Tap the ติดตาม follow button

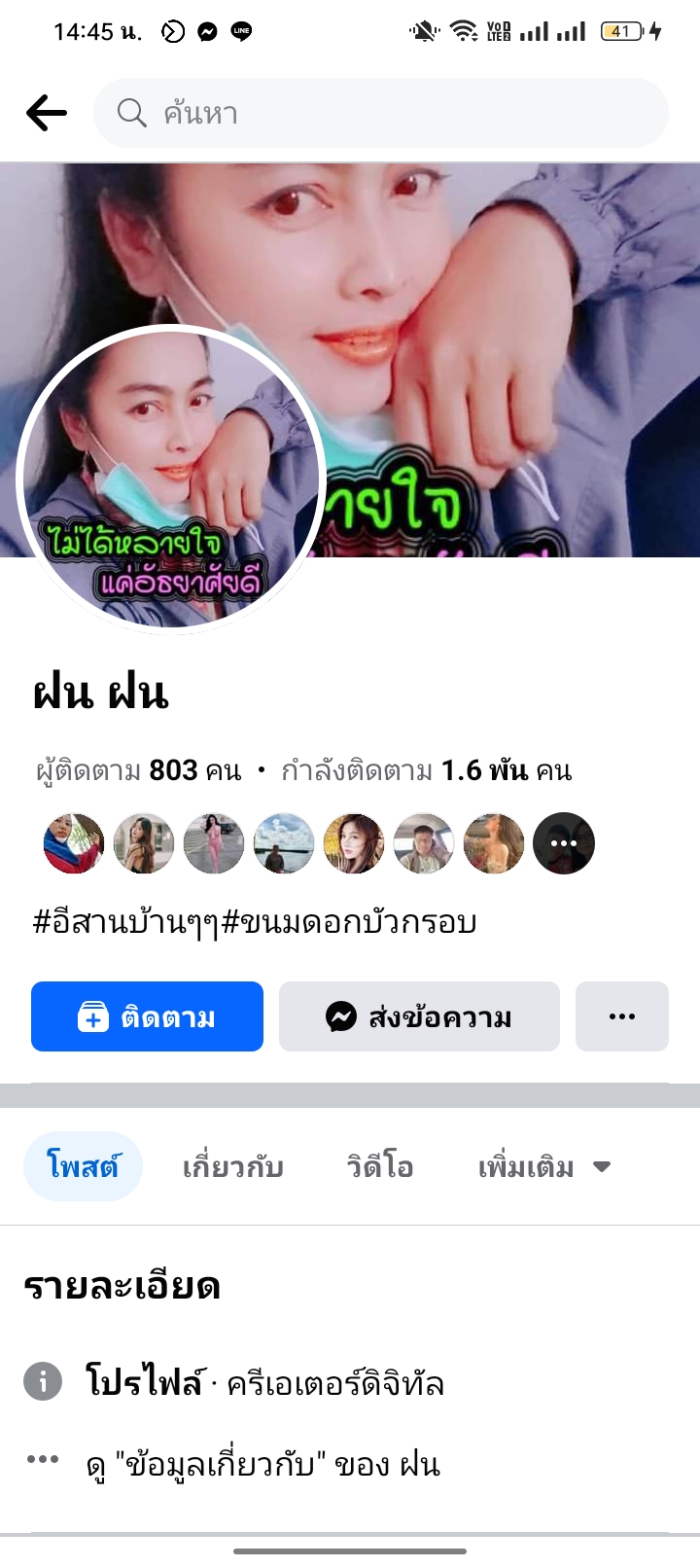click(147, 1016)
